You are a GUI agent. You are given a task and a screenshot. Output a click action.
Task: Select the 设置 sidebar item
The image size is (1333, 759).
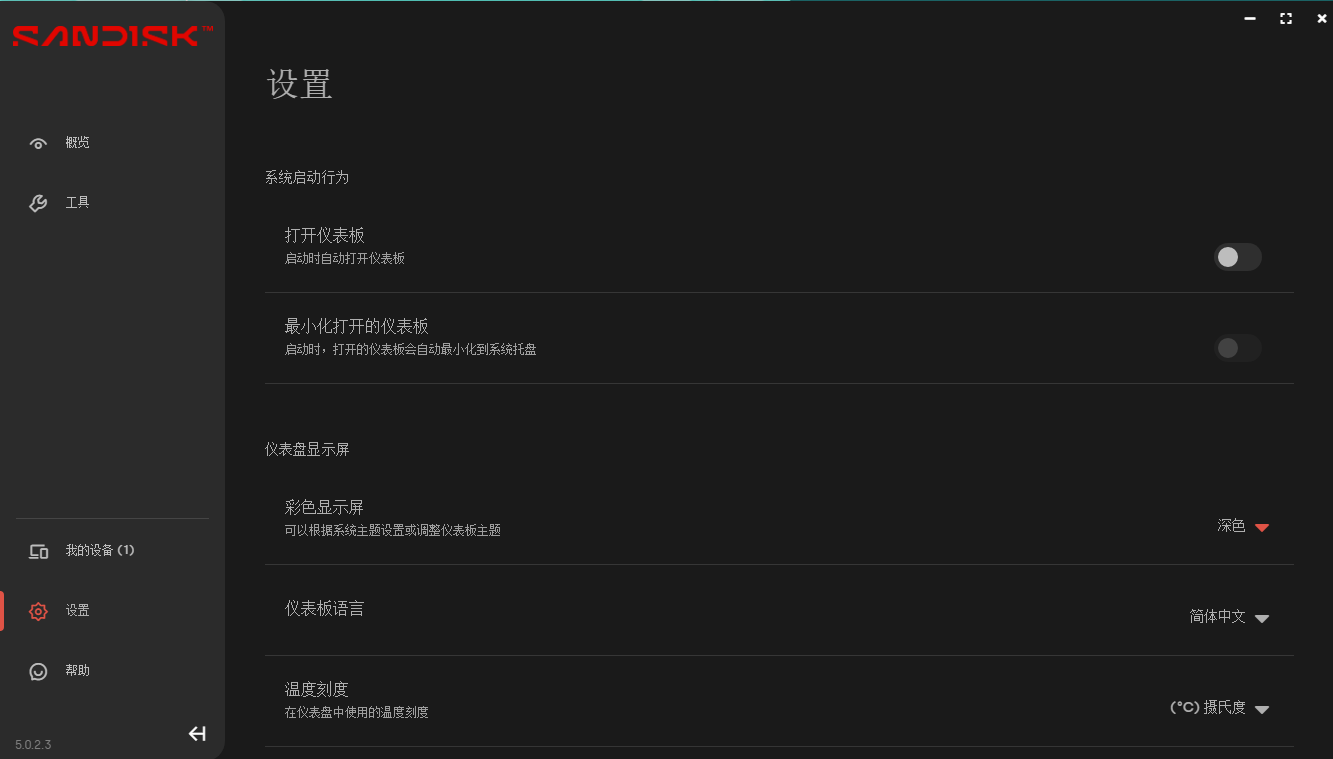coord(76,611)
